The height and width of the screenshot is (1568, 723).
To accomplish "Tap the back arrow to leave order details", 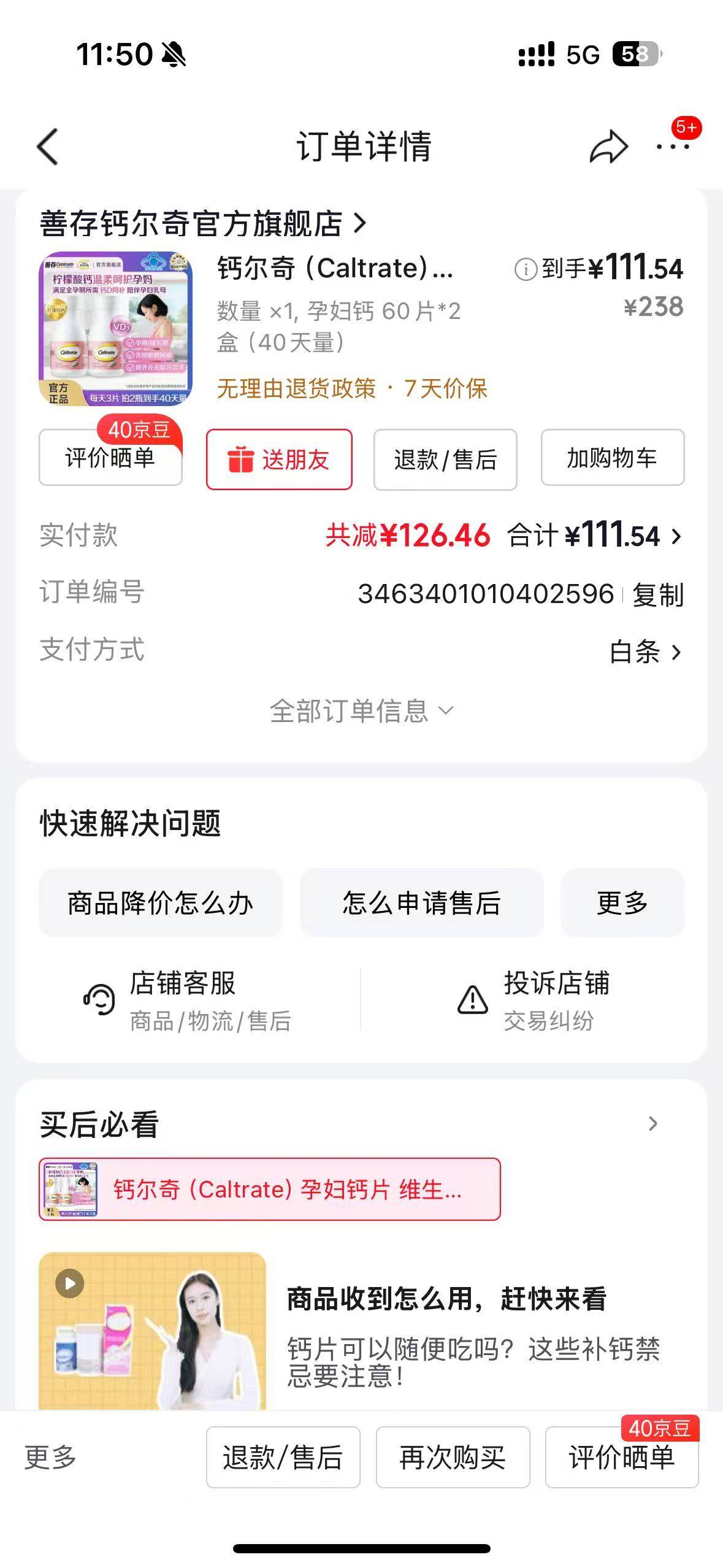I will [47, 147].
